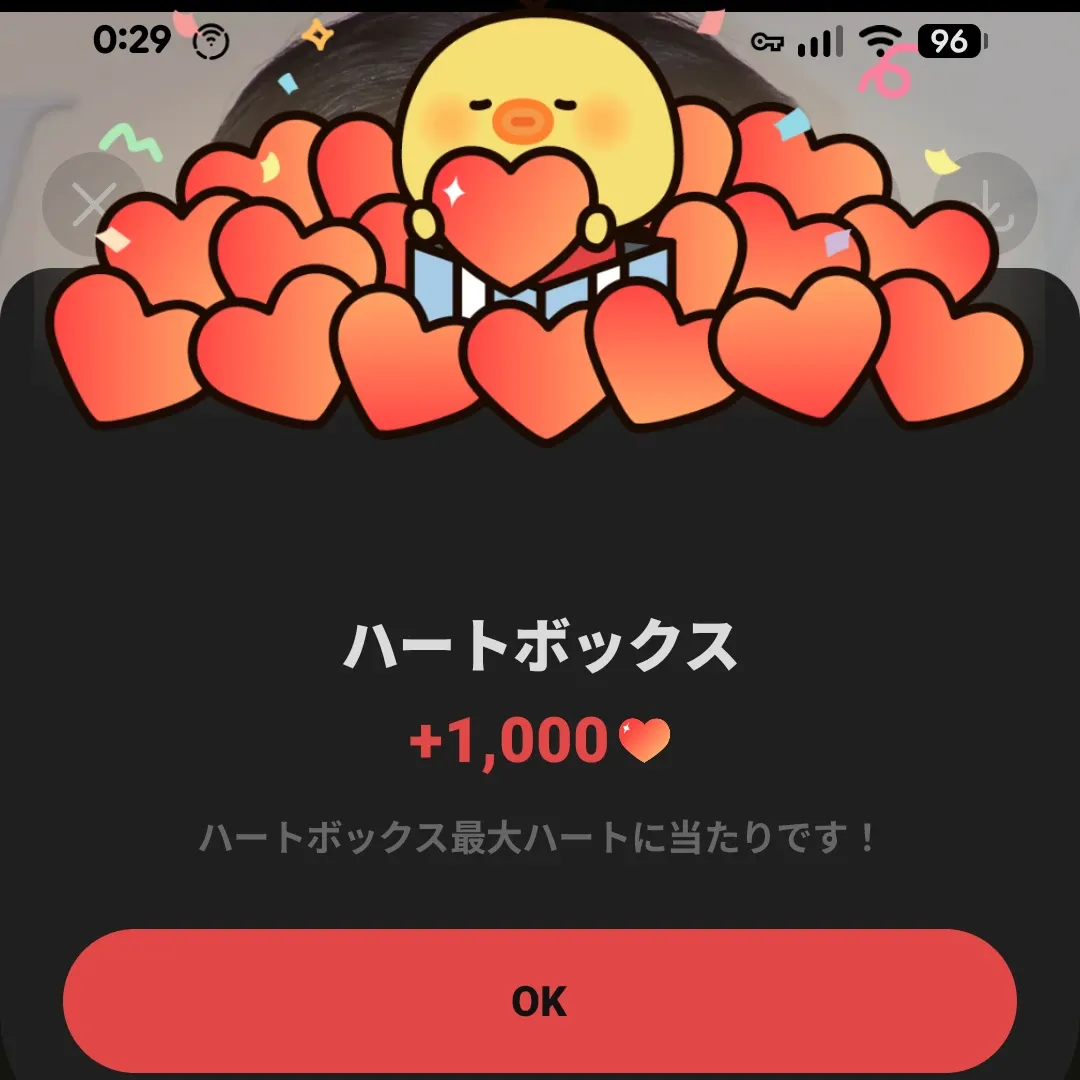Image resolution: width=1080 pixels, height=1080 pixels.
Task: Confirm the heart box reward with OK
Action: [540, 1001]
